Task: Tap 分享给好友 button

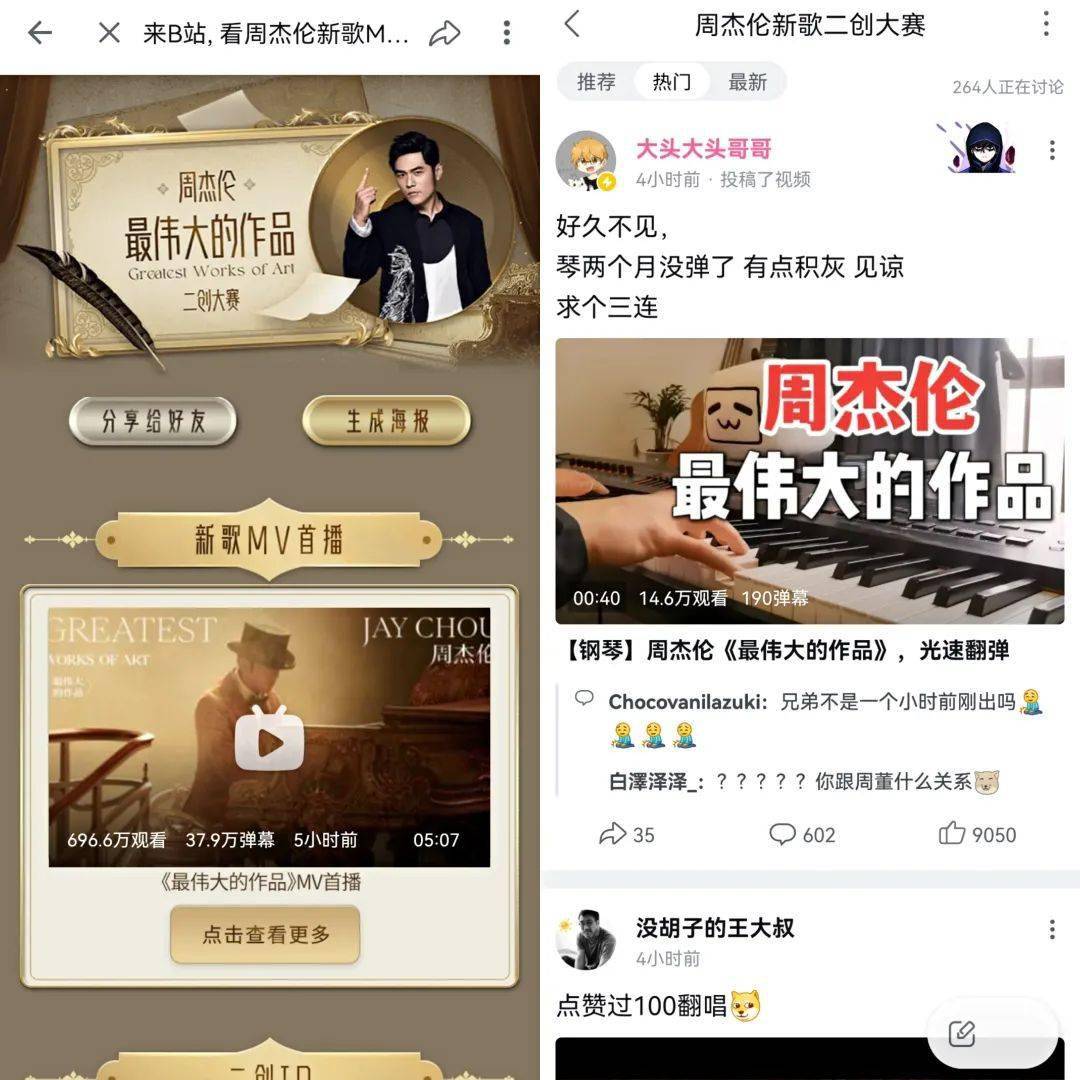Action: [153, 421]
